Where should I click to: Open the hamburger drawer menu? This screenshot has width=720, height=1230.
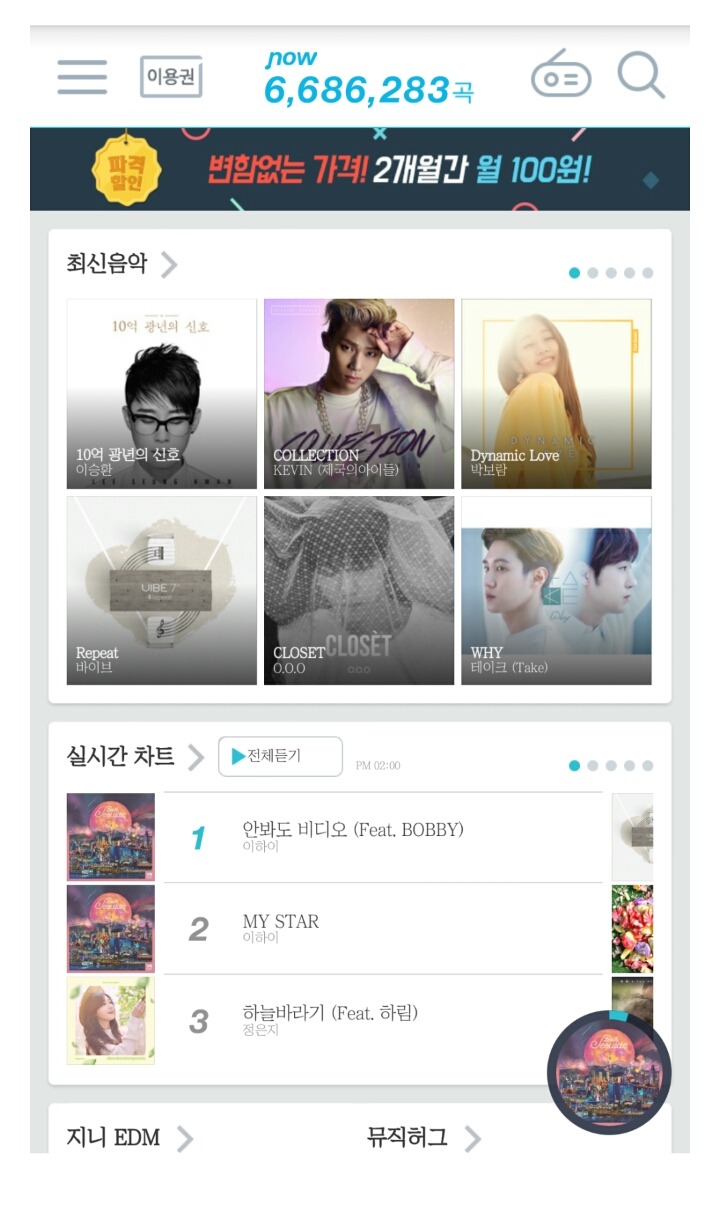tap(82, 77)
